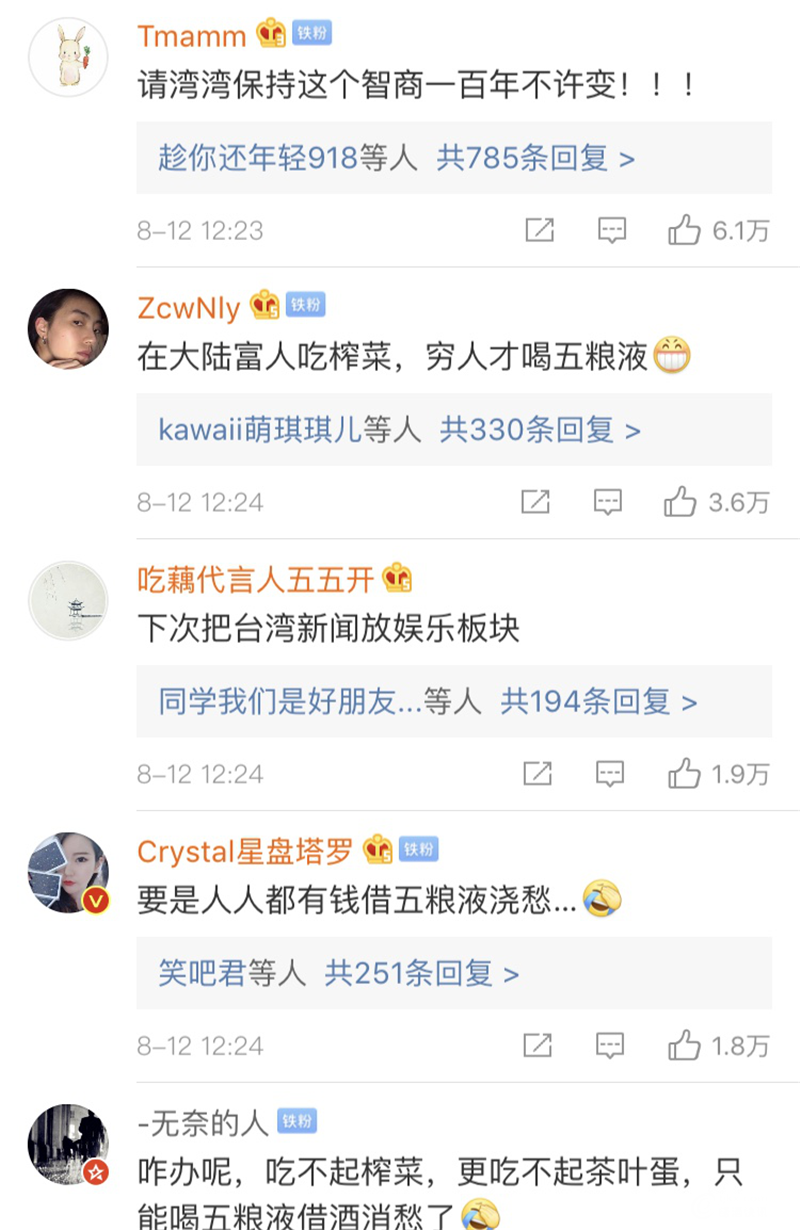Open ZcwNly's username link
The image size is (800, 1230).
point(189,307)
